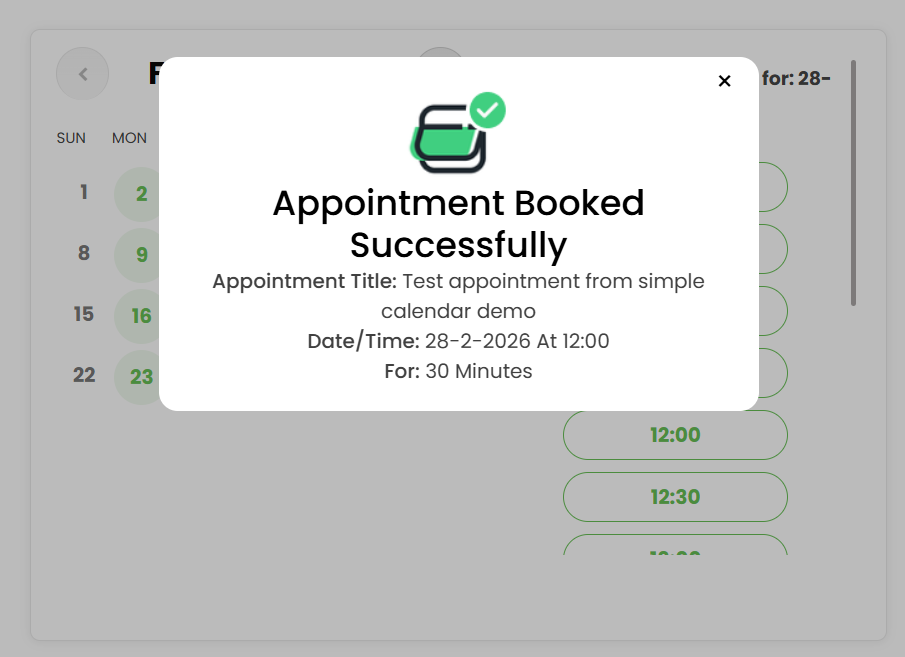Choose date 16 on the calendar
905x657 pixels.
click(140, 316)
